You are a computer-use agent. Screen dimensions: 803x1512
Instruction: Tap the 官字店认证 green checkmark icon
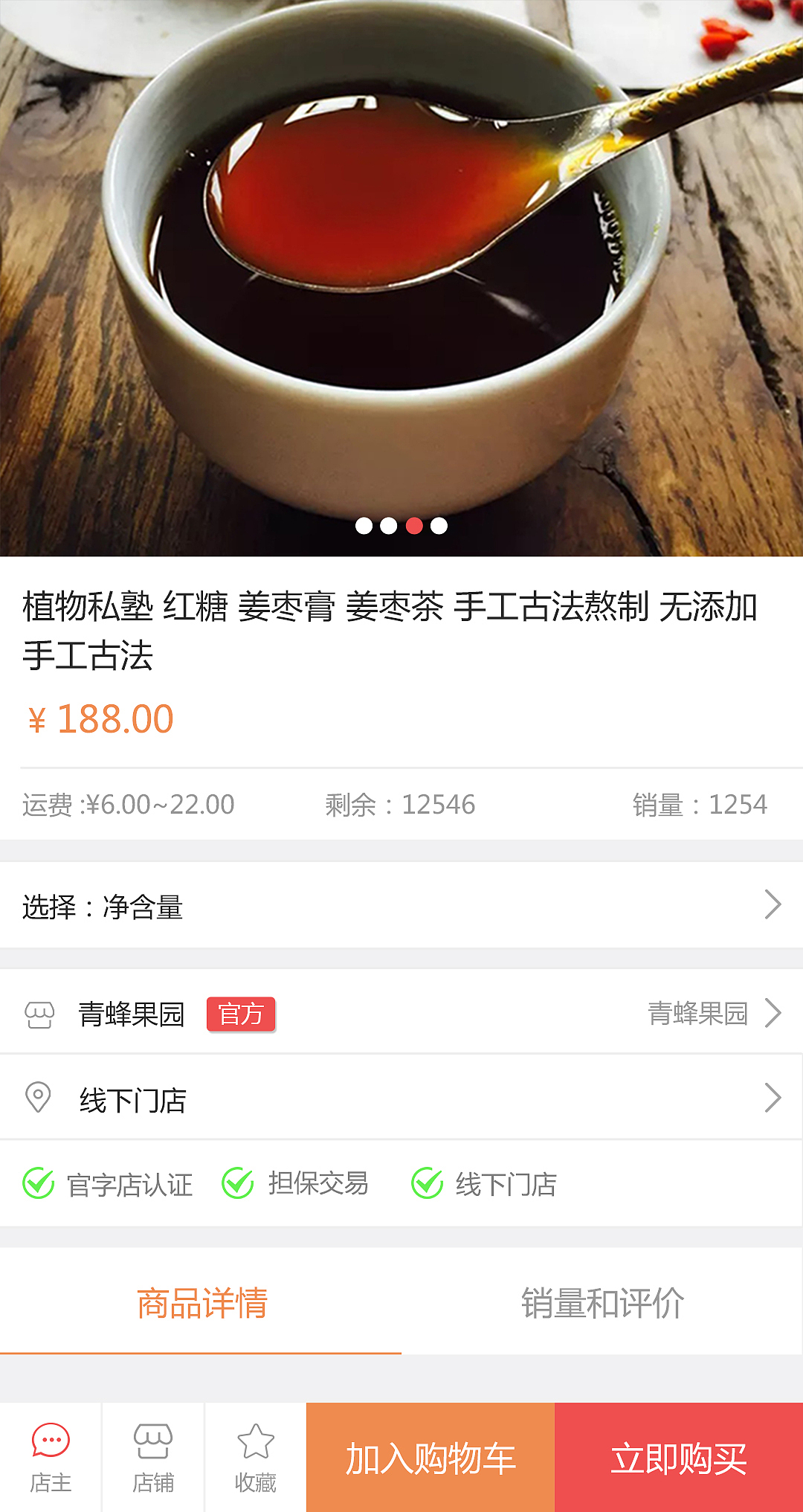(x=39, y=1184)
